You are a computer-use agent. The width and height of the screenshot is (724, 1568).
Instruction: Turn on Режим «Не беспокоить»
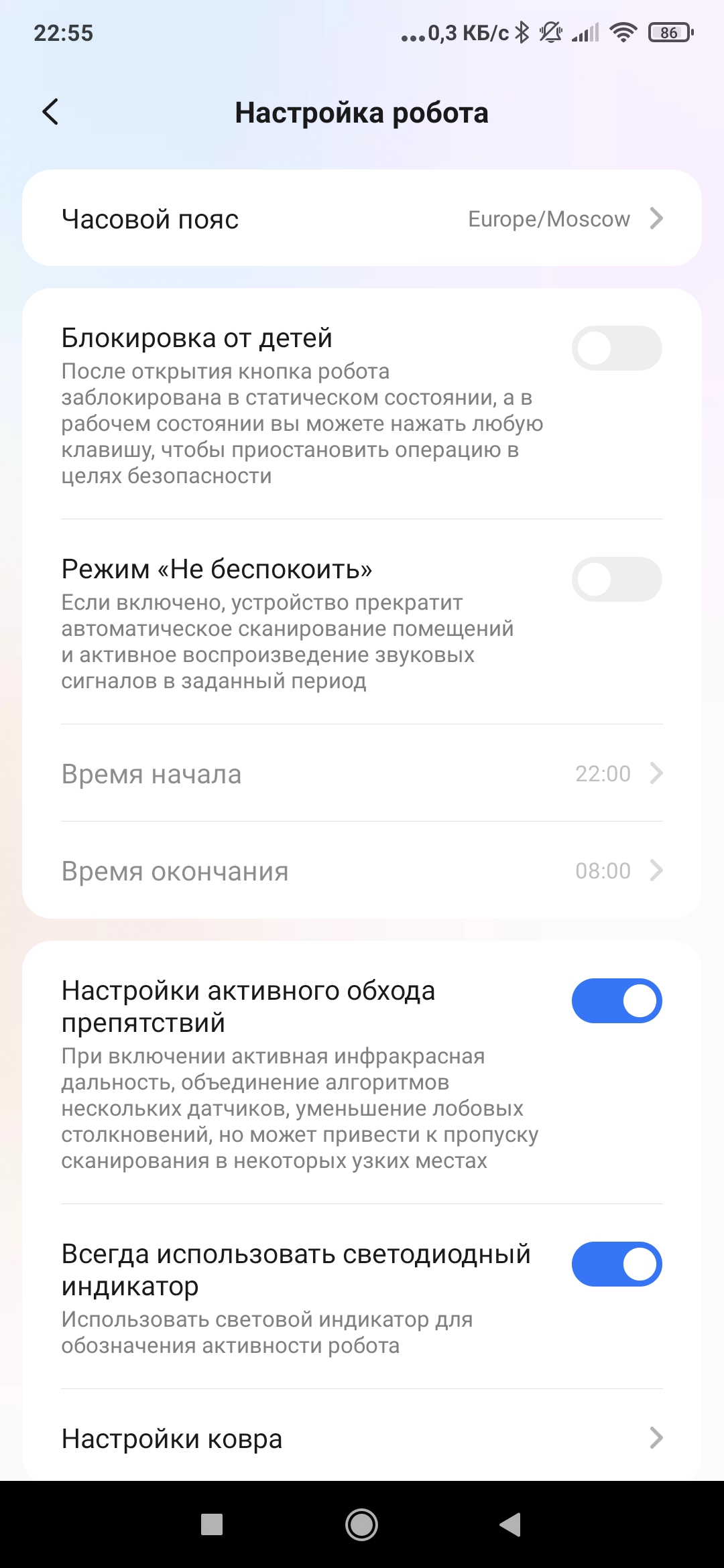click(616, 580)
